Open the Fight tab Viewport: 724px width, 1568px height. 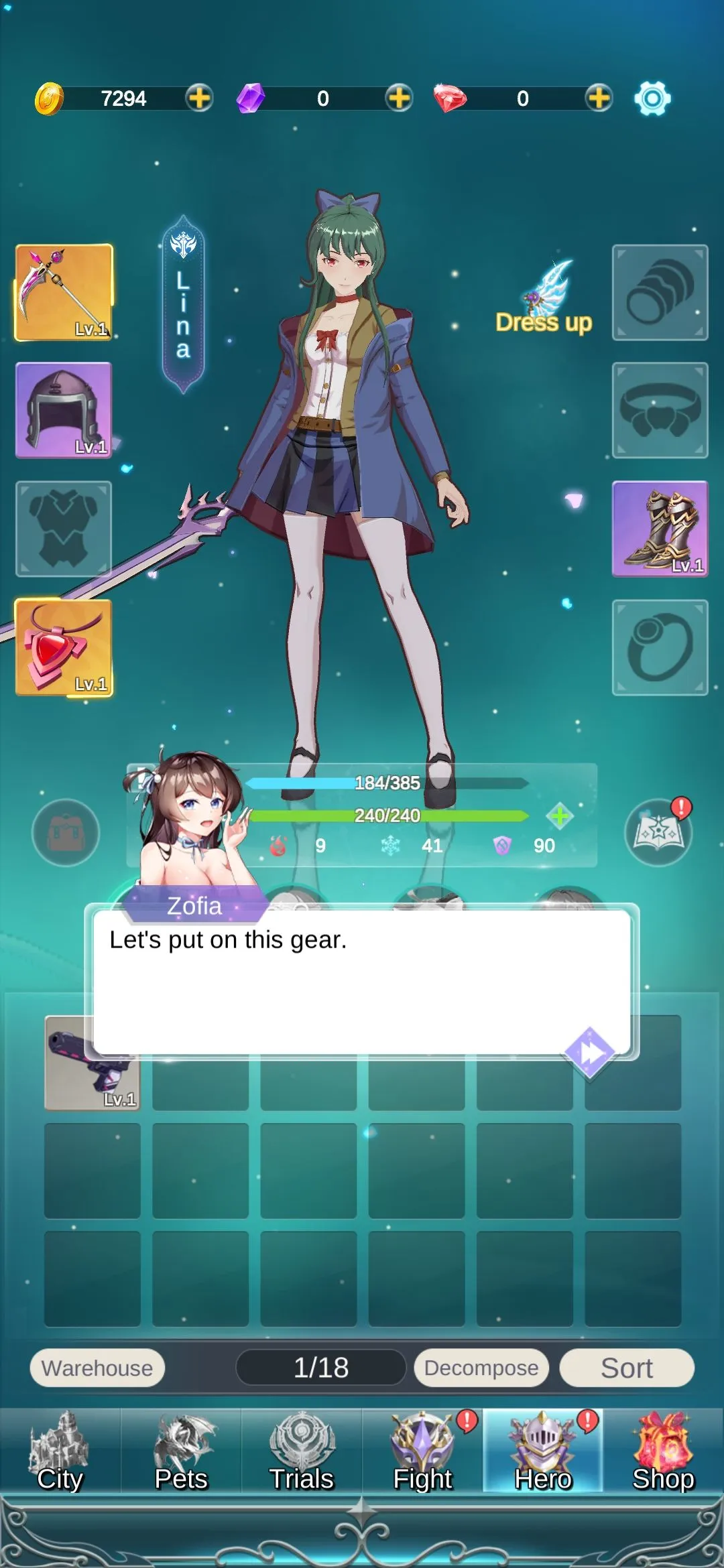[x=422, y=1451]
